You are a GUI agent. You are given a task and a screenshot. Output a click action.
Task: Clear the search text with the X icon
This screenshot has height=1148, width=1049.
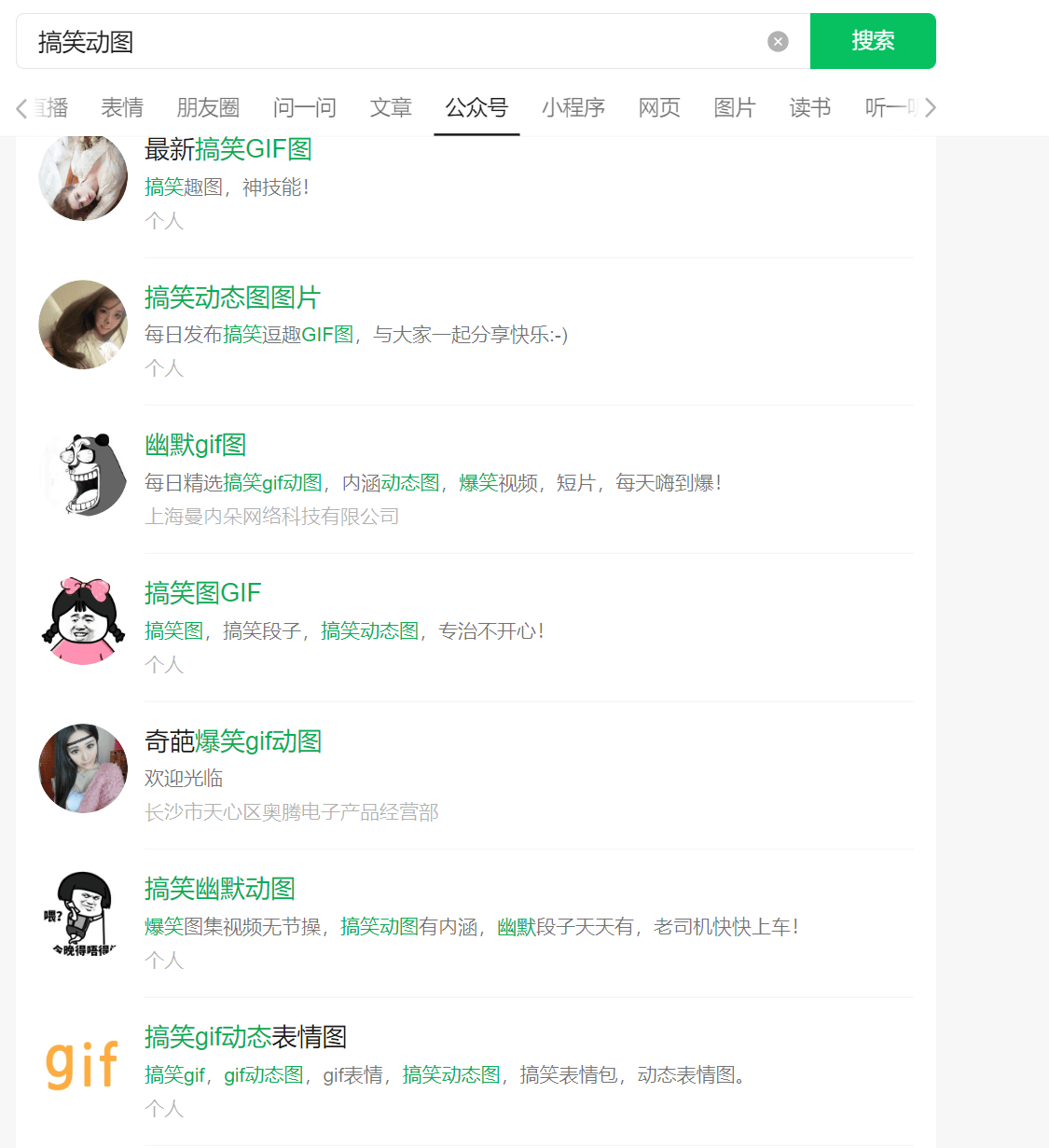[x=778, y=41]
